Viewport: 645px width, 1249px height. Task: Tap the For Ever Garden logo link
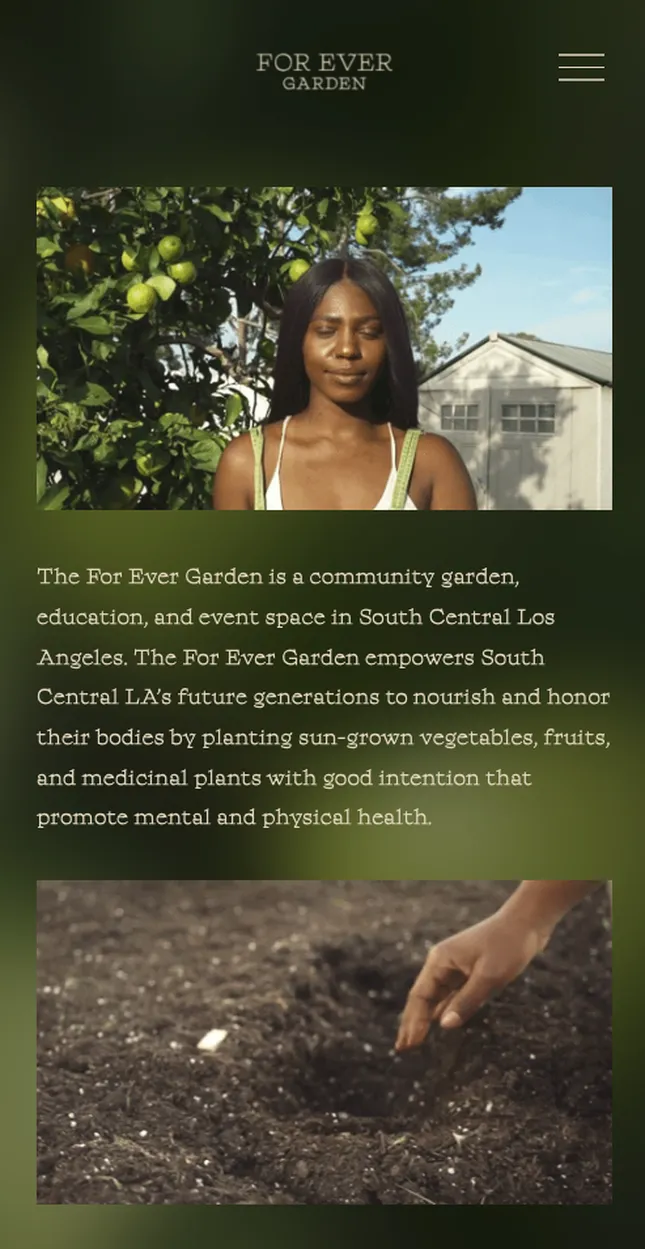(x=324, y=71)
